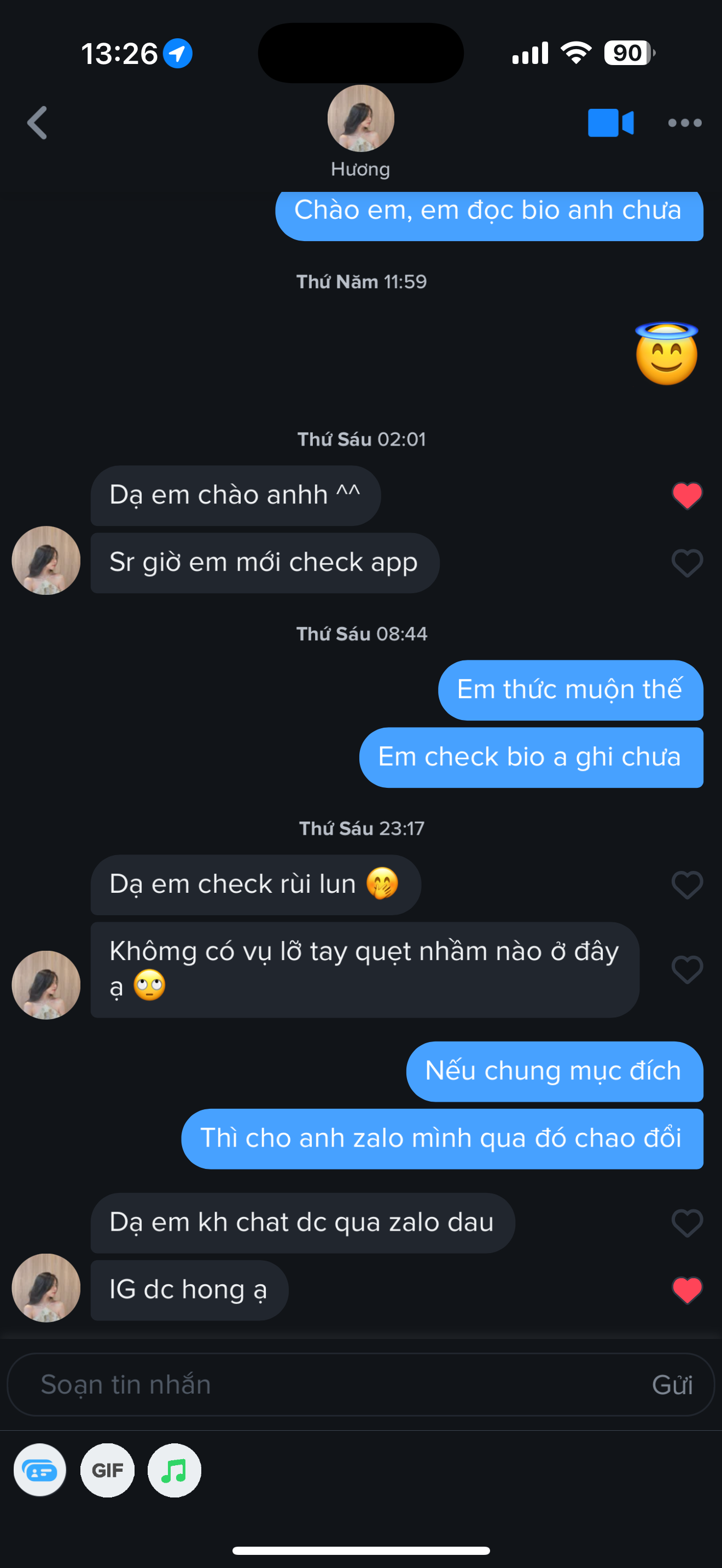
Task: Start a video call with Hương
Action: 610,123
